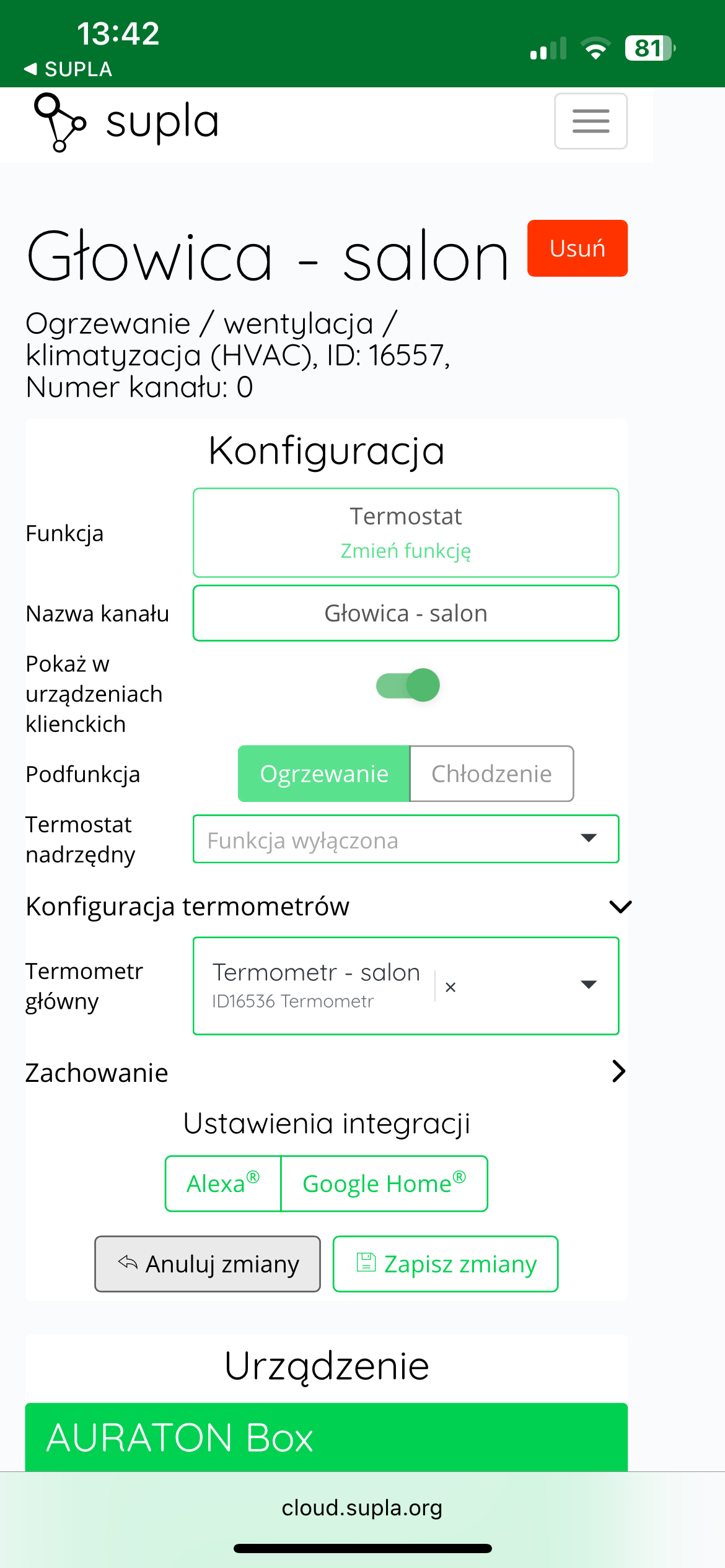The height and width of the screenshot is (1568, 725).
Task: Open the supla logo home link
Action: pyautogui.click(x=126, y=122)
